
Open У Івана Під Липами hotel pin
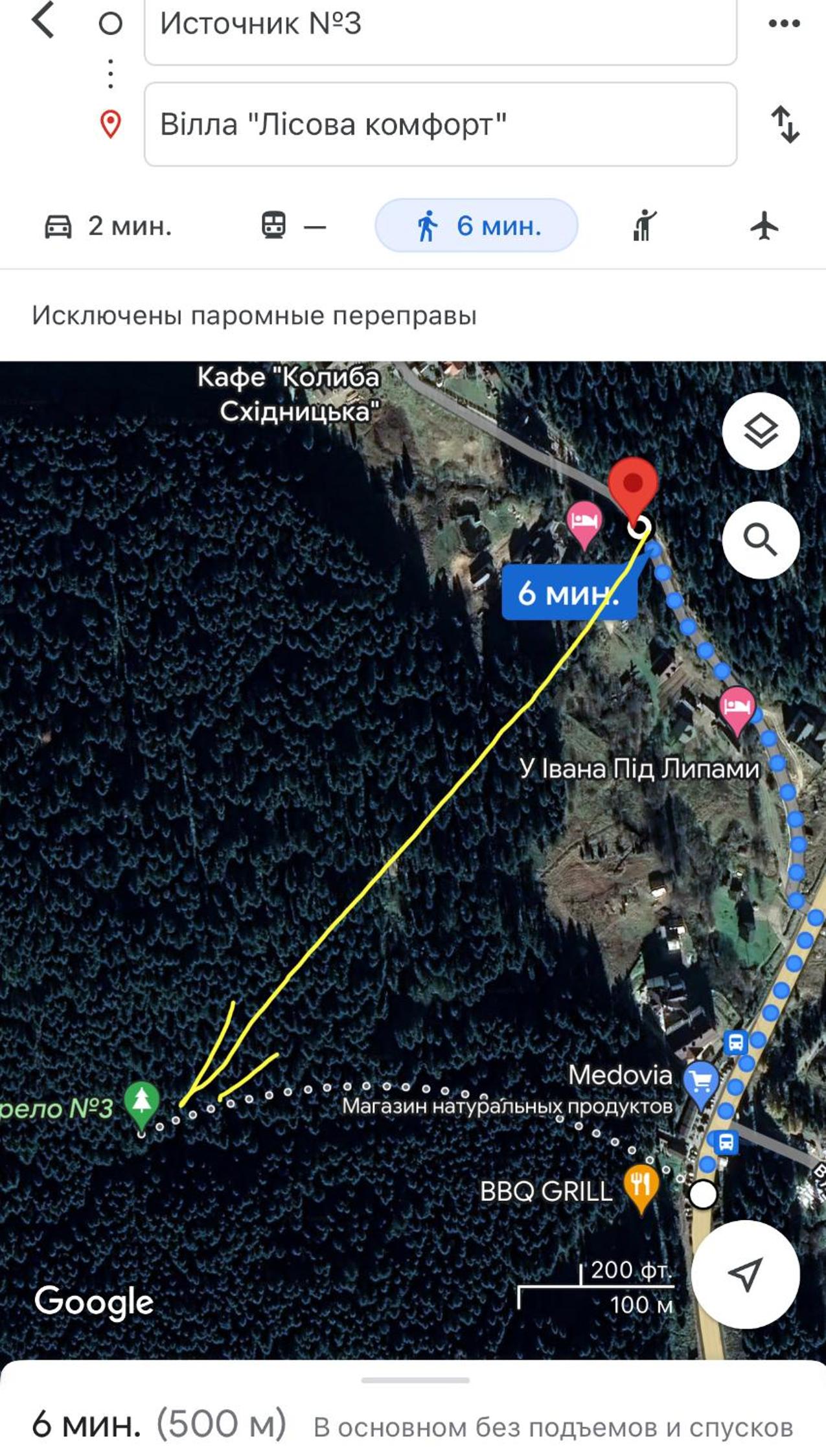tap(737, 711)
